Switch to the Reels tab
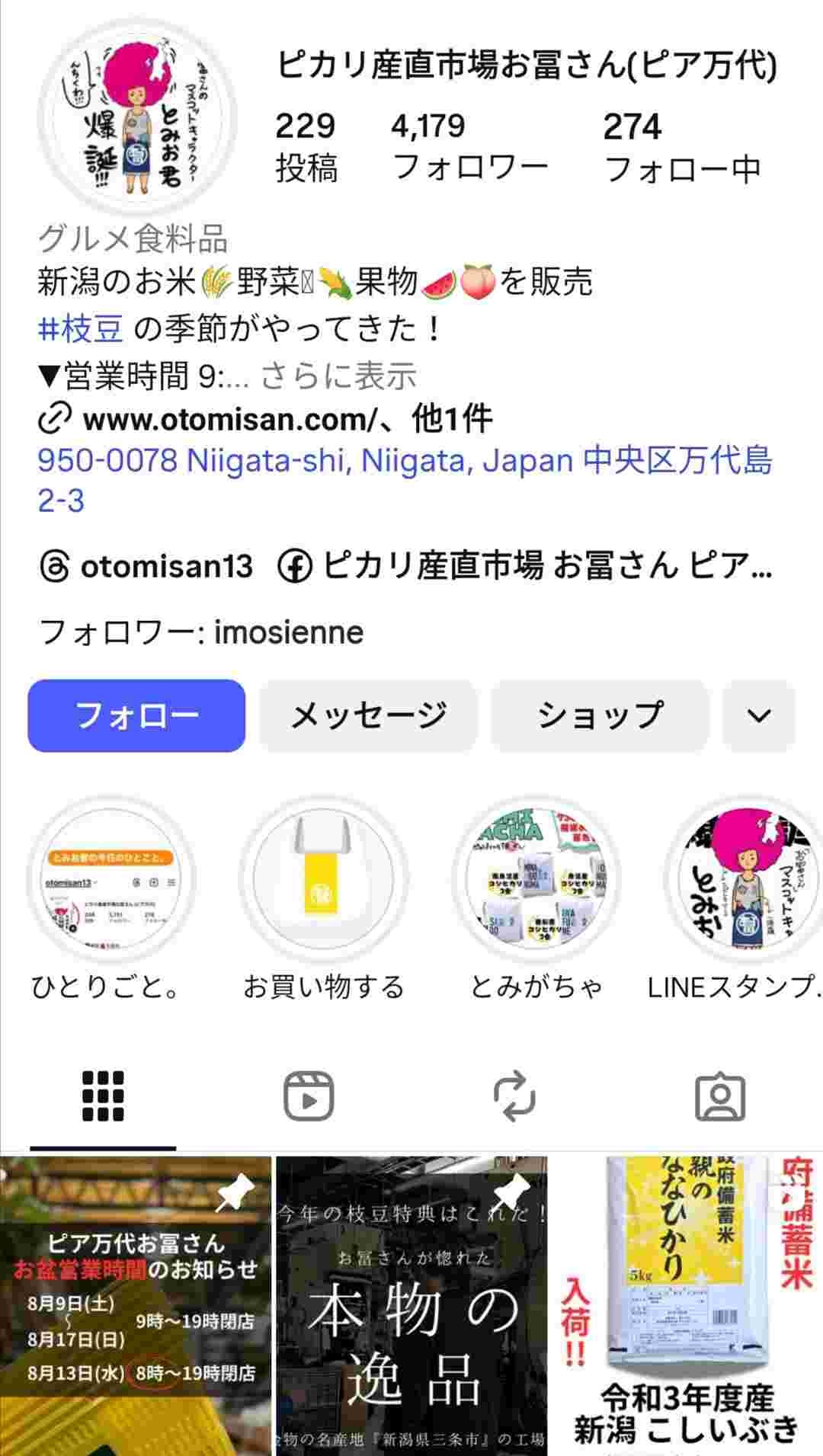This screenshot has width=823, height=1456. [309, 1097]
